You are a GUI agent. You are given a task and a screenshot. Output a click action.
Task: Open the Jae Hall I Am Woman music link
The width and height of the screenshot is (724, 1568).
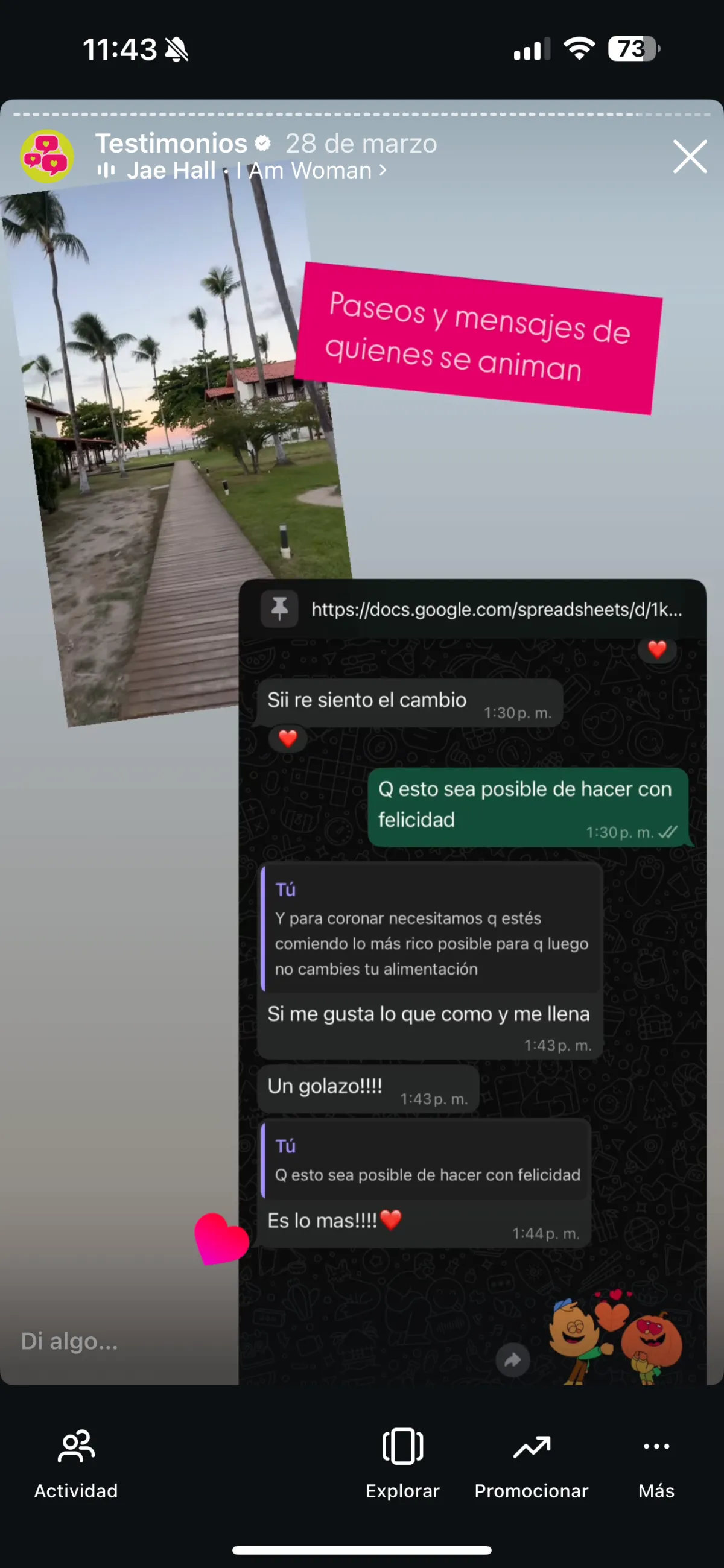point(243,171)
